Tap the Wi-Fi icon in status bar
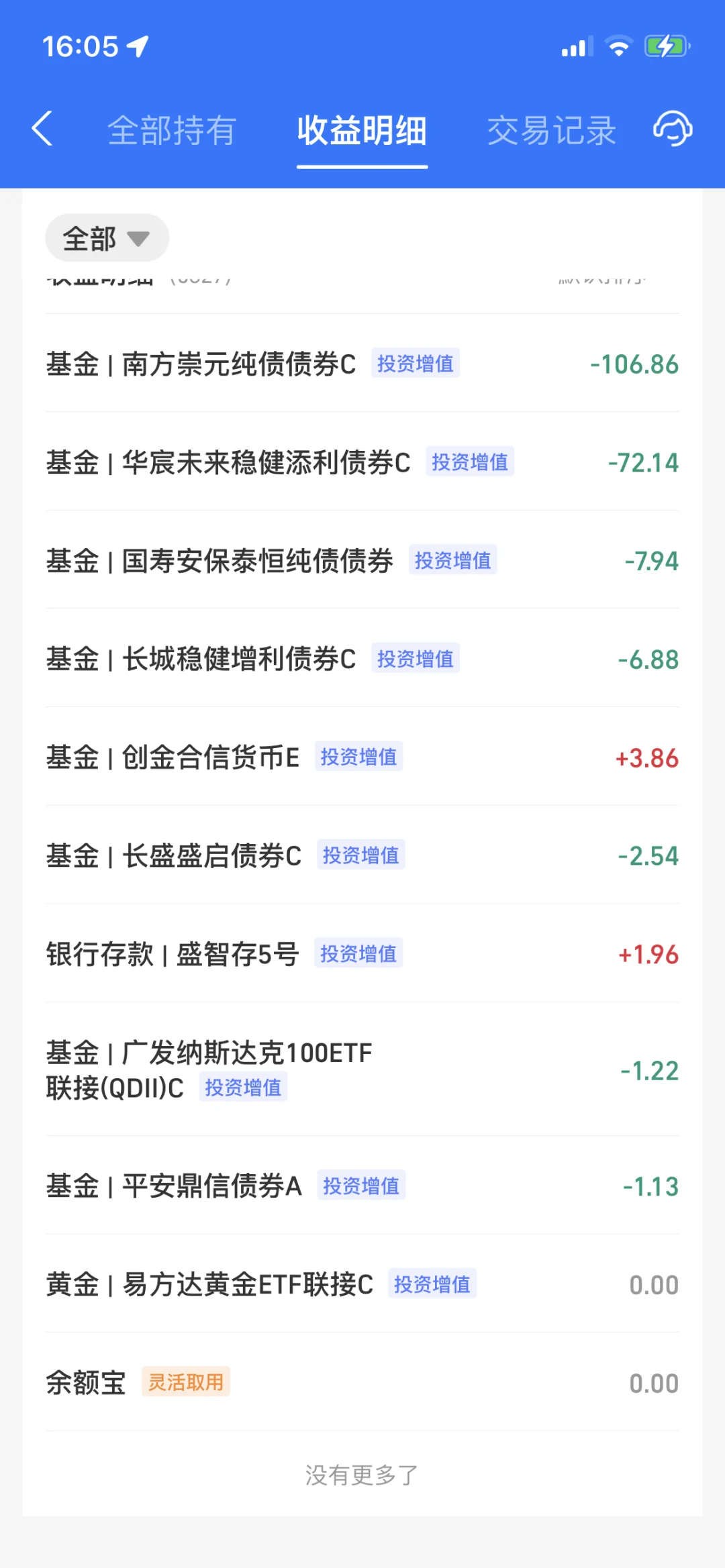Viewport: 725px width, 1568px height. [618, 46]
